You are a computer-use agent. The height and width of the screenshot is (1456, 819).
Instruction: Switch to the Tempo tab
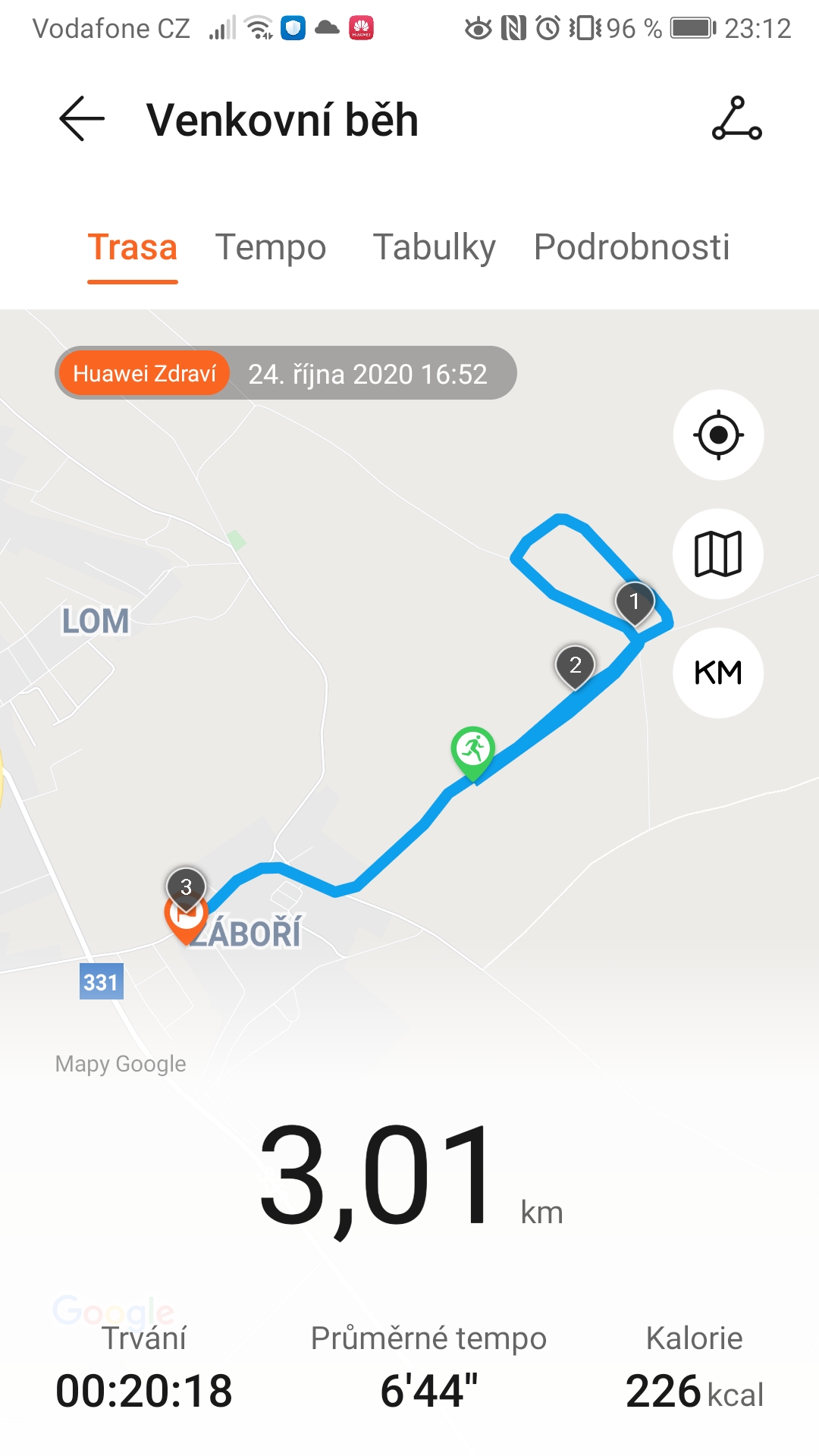coord(271,247)
